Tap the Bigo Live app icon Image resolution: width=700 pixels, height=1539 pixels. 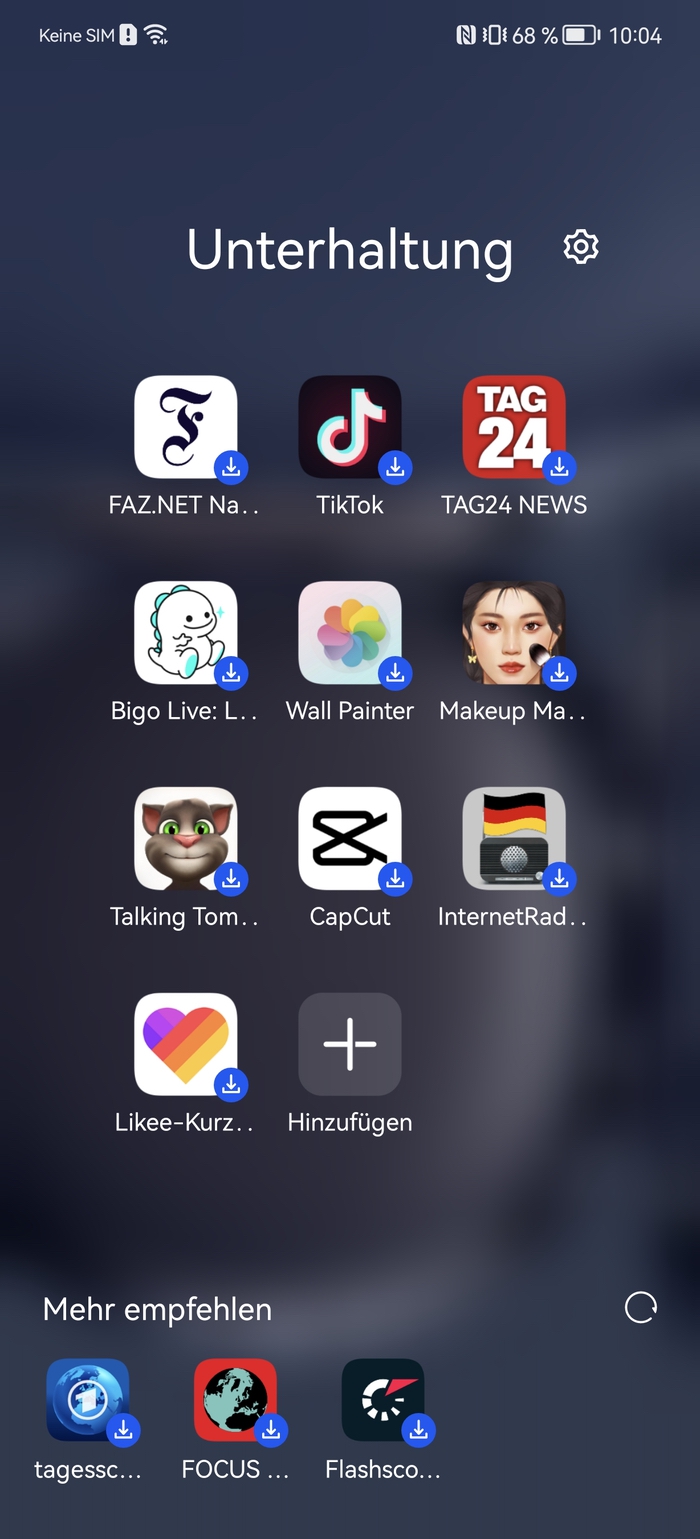[x=186, y=633]
